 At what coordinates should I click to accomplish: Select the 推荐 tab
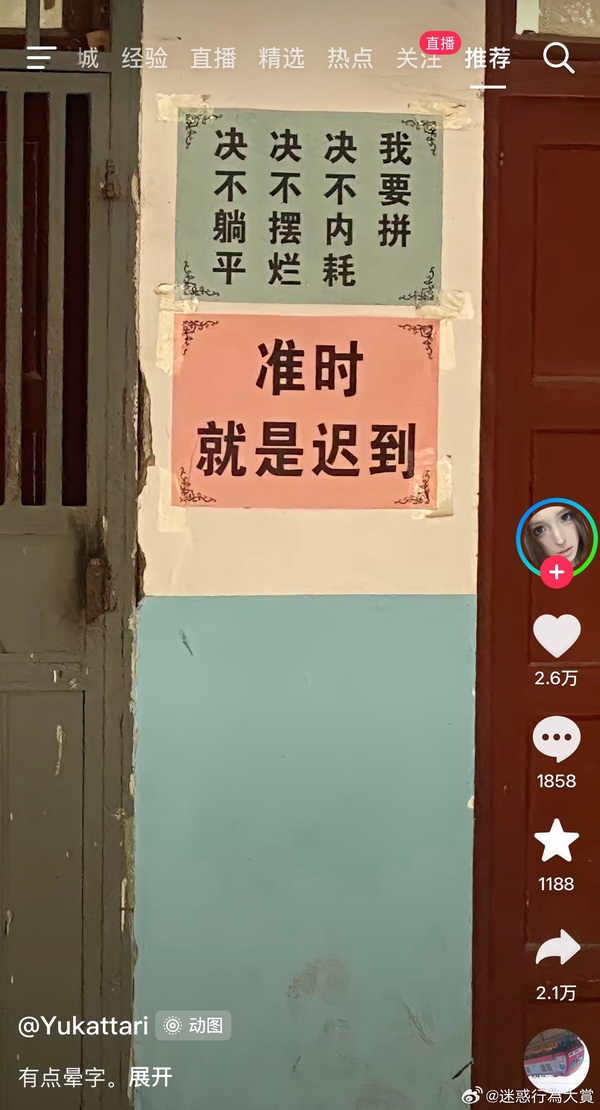pyautogui.click(x=487, y=58)
